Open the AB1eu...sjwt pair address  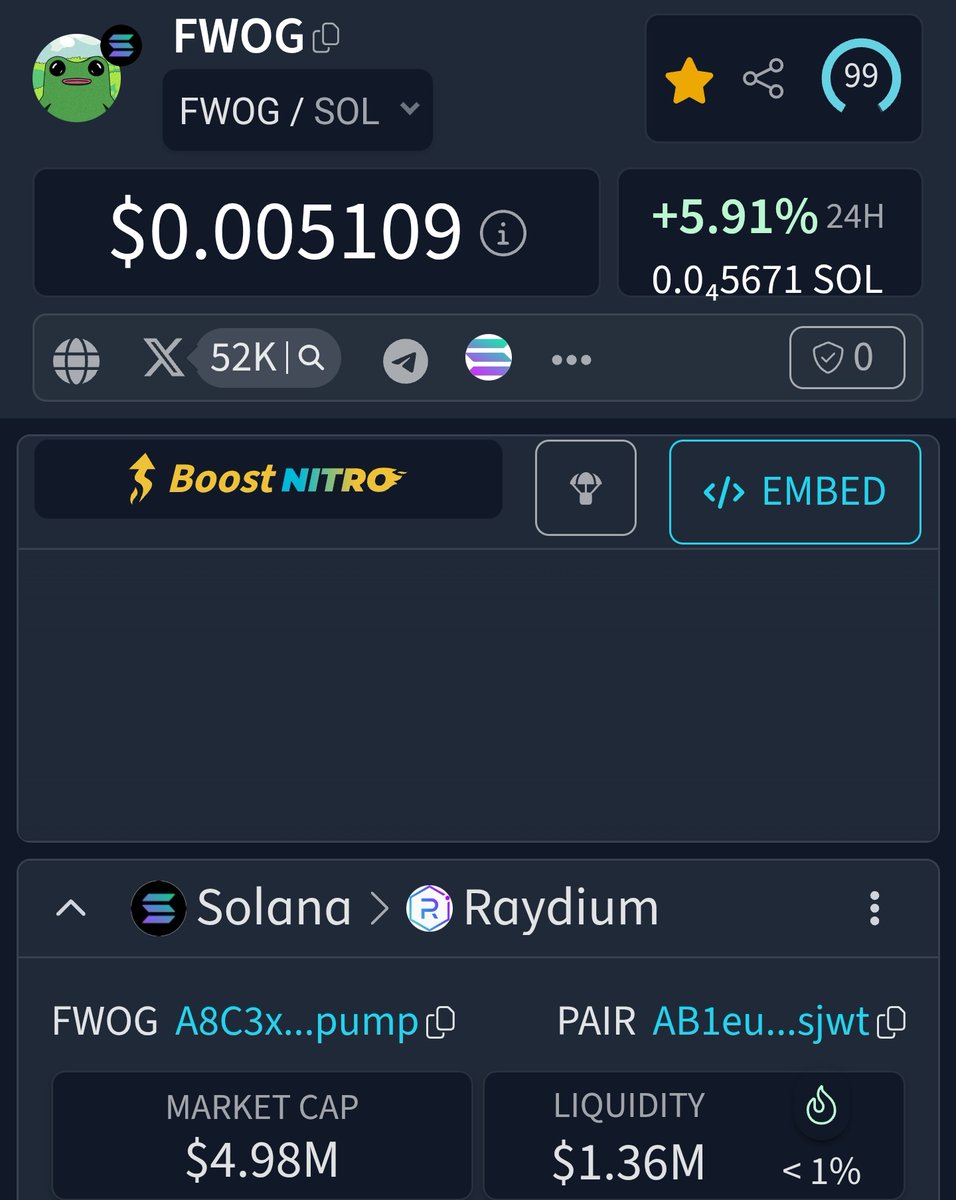pos(760,1022)
